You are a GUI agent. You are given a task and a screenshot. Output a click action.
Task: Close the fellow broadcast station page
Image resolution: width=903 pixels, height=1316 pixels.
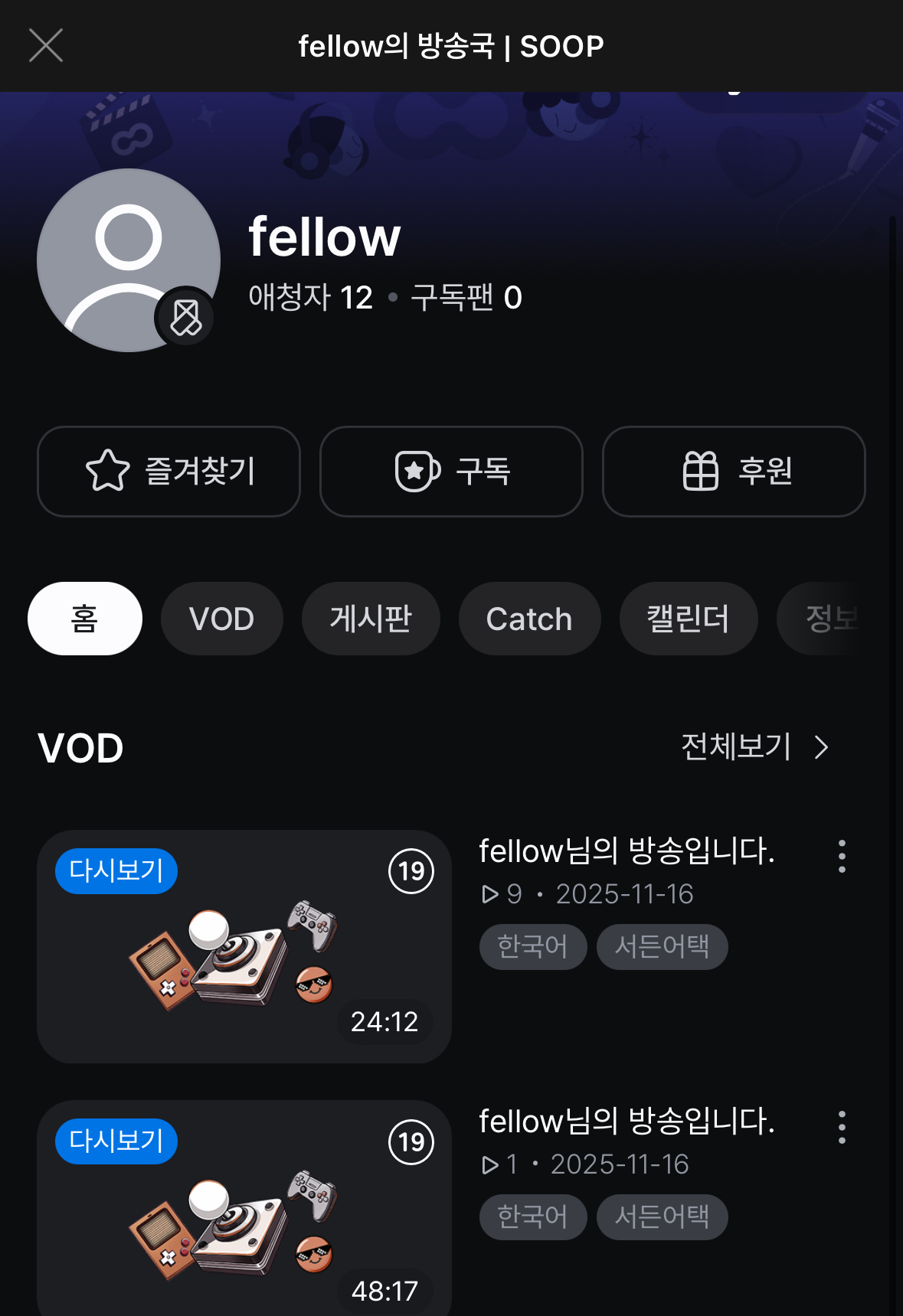[x=46, y=46]
